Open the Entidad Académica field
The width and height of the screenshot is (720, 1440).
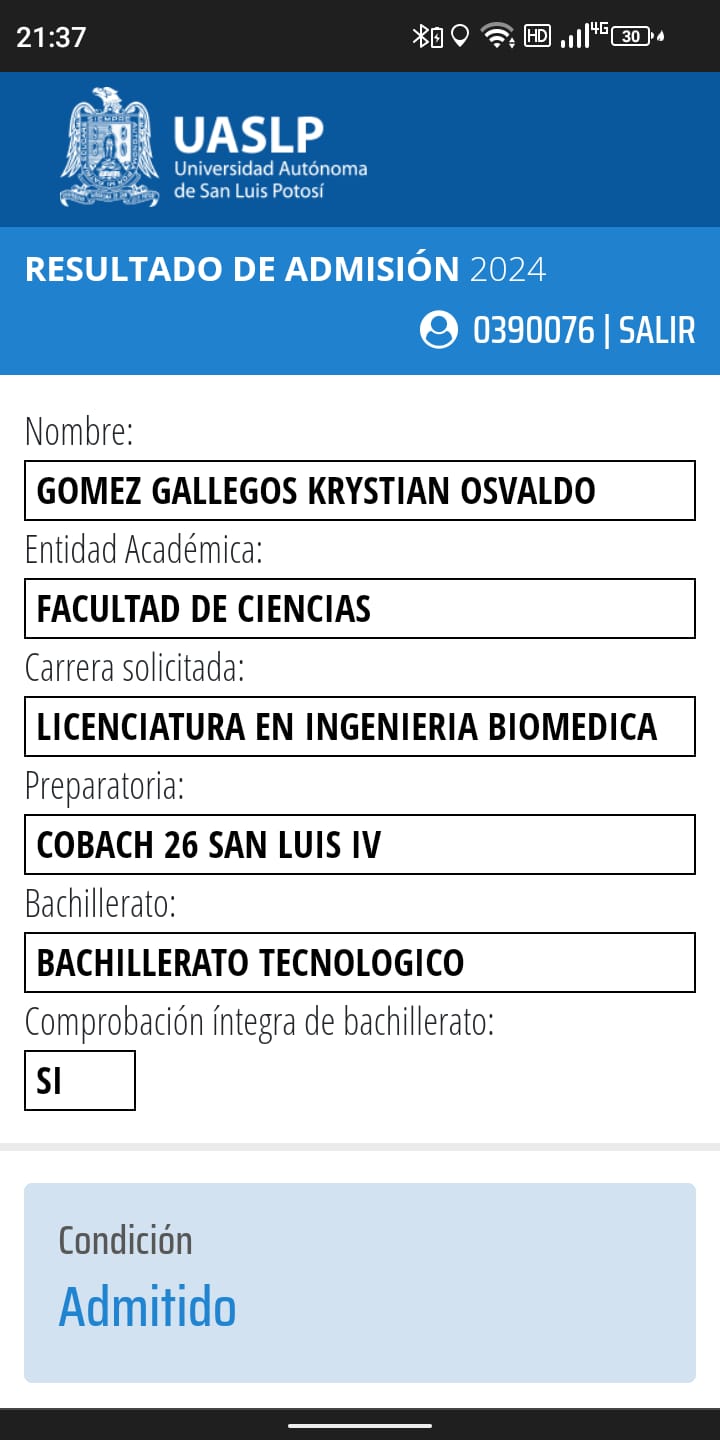click(x=360, y=609)
